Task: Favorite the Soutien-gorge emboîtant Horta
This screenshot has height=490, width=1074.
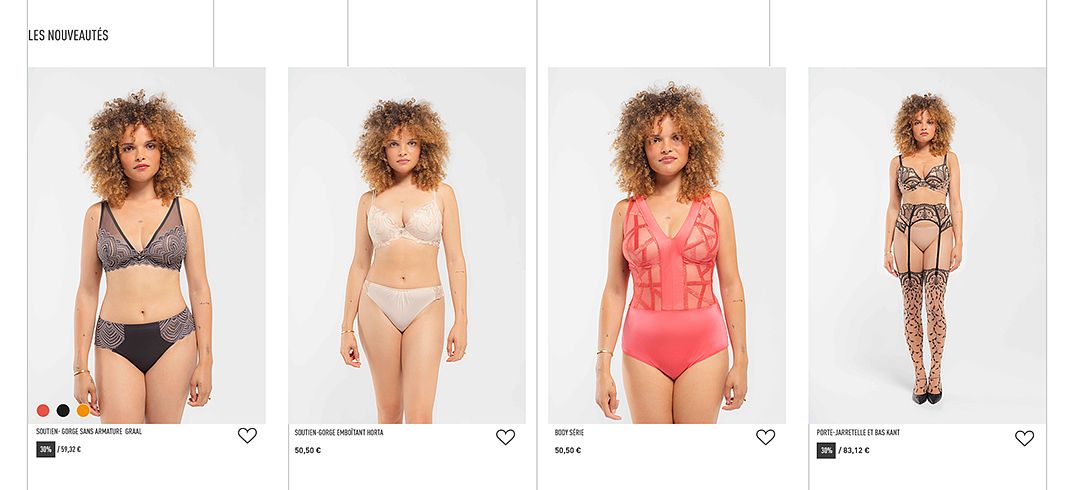Action: point(505,437)
